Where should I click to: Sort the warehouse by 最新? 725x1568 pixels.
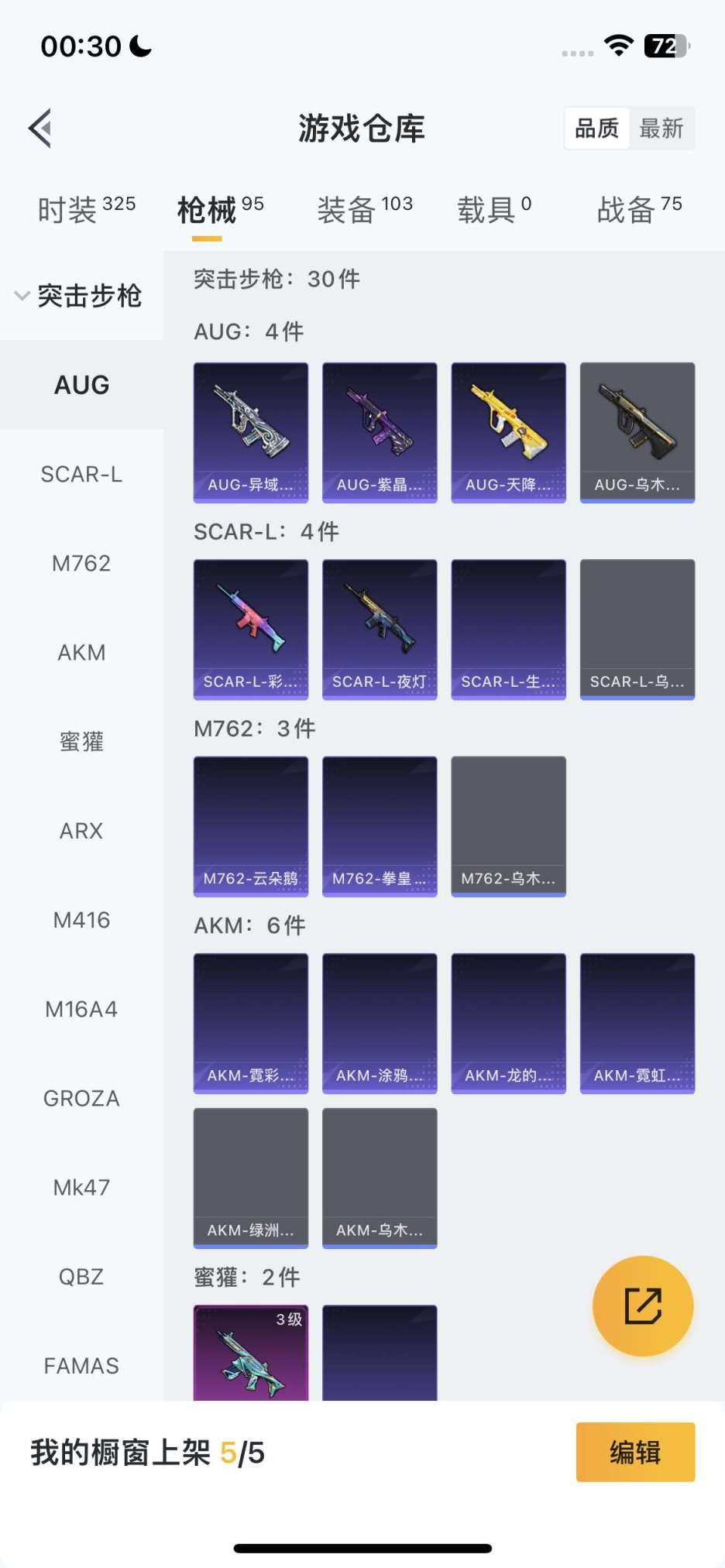(x=661, y=128)
